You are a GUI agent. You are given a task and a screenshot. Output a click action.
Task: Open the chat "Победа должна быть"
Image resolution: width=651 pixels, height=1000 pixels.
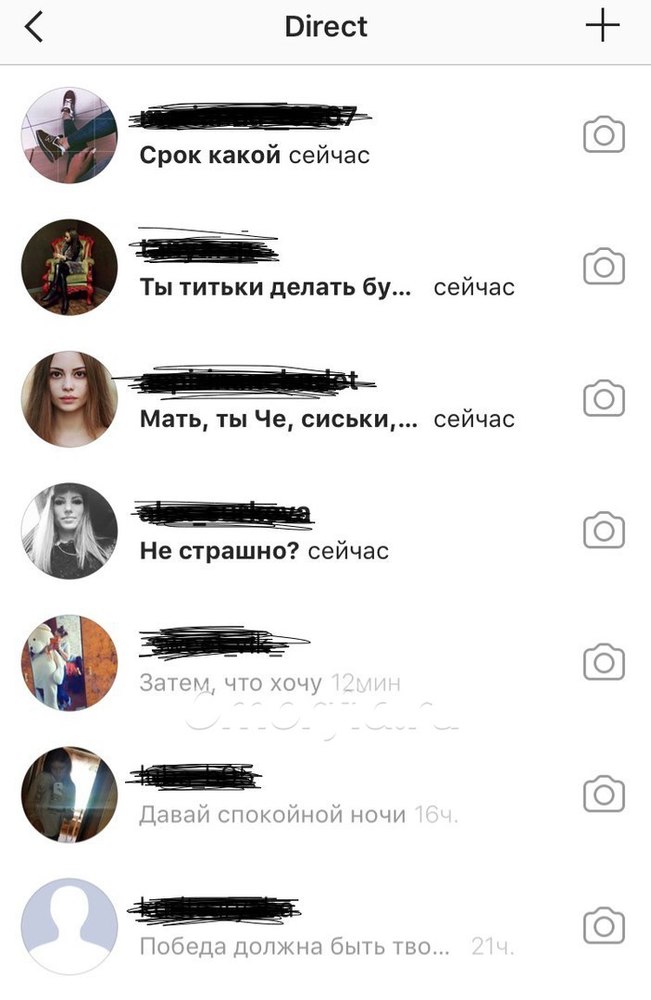(x=294, y=946)
